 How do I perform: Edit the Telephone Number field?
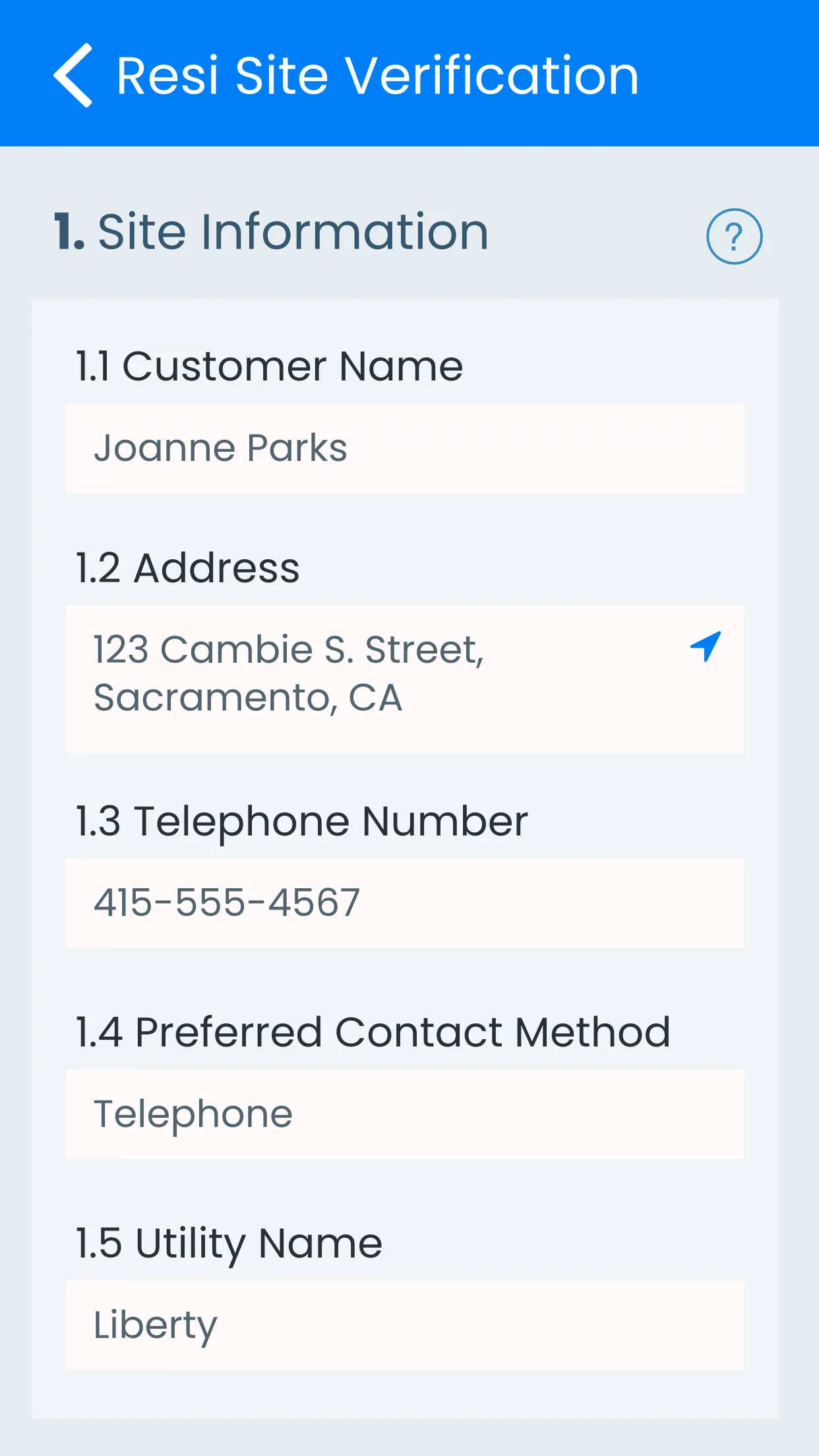tap(405, 903)
